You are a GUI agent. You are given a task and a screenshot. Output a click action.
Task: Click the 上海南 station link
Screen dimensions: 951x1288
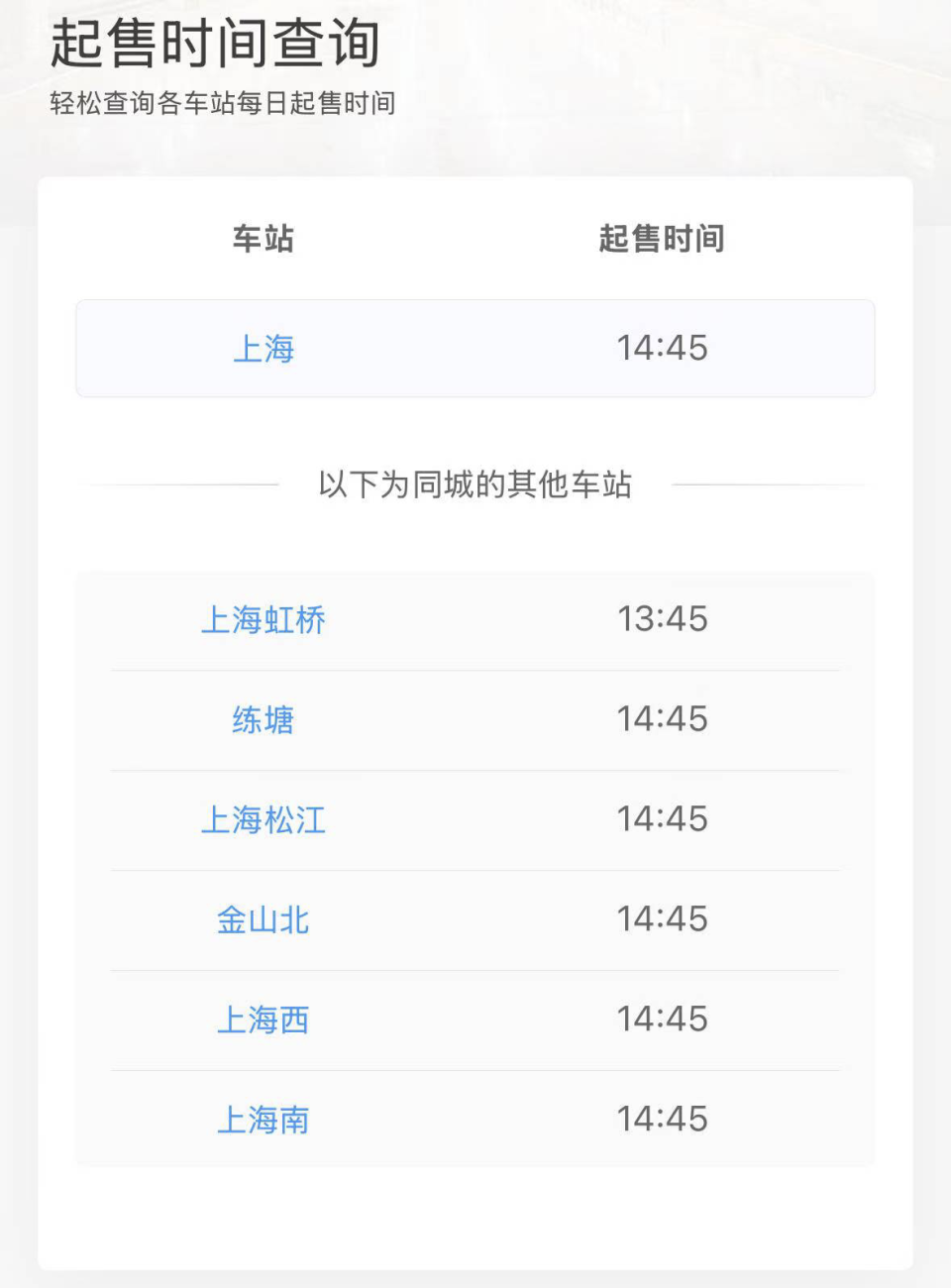[263, 1120]
